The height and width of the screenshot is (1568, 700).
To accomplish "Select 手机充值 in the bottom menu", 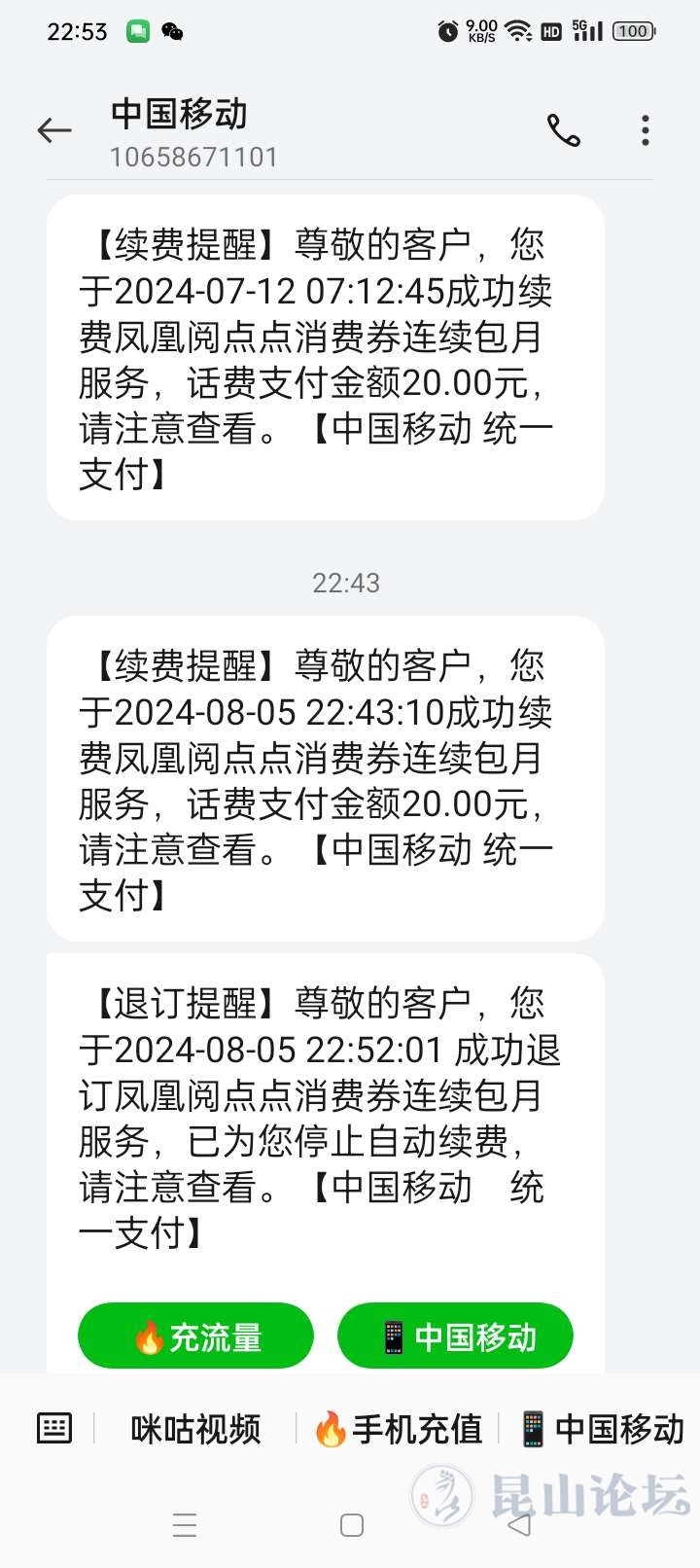I will [399, 1429].
